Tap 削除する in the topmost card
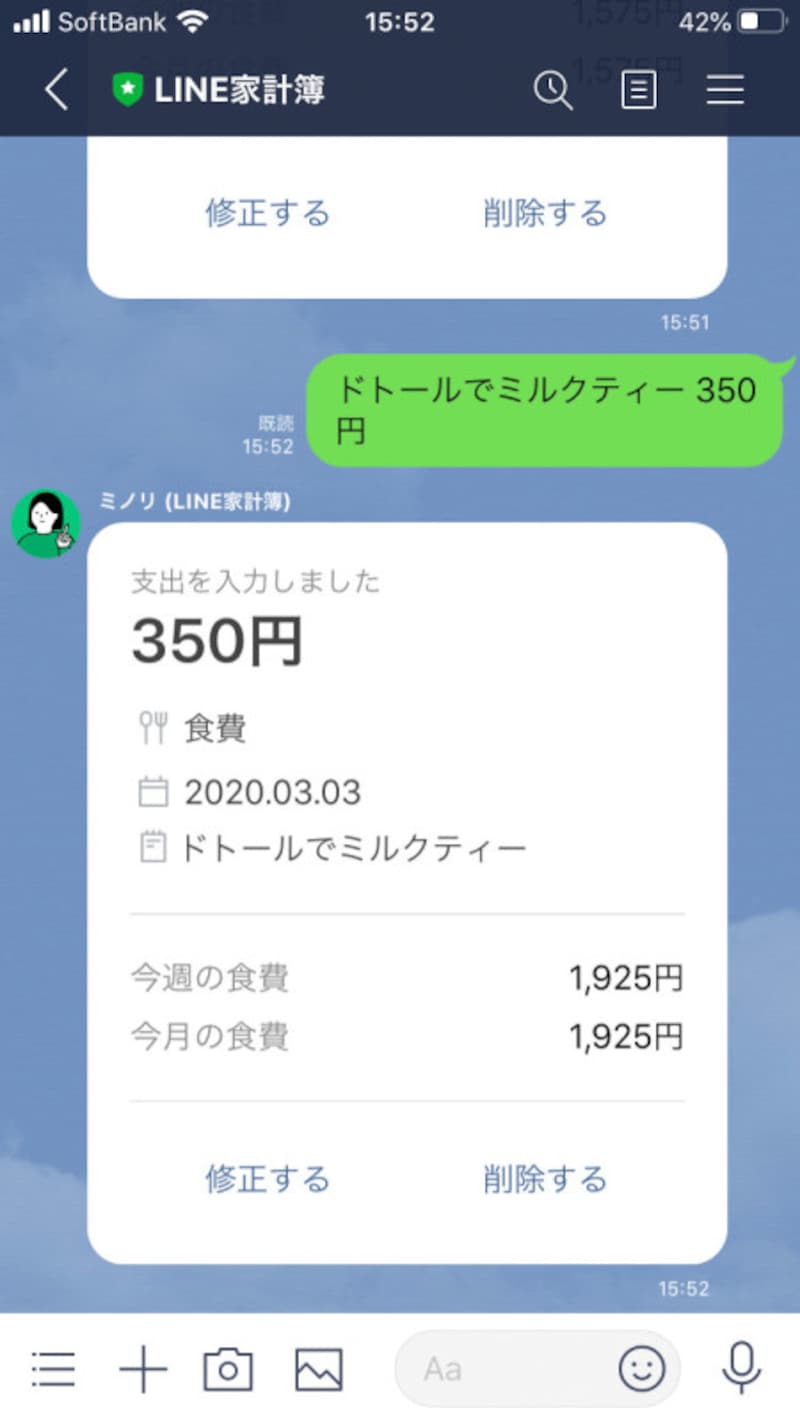Image resolution: width=800 pixels, height=1422 pixels. pyautogui.click(x=545, y=213)
